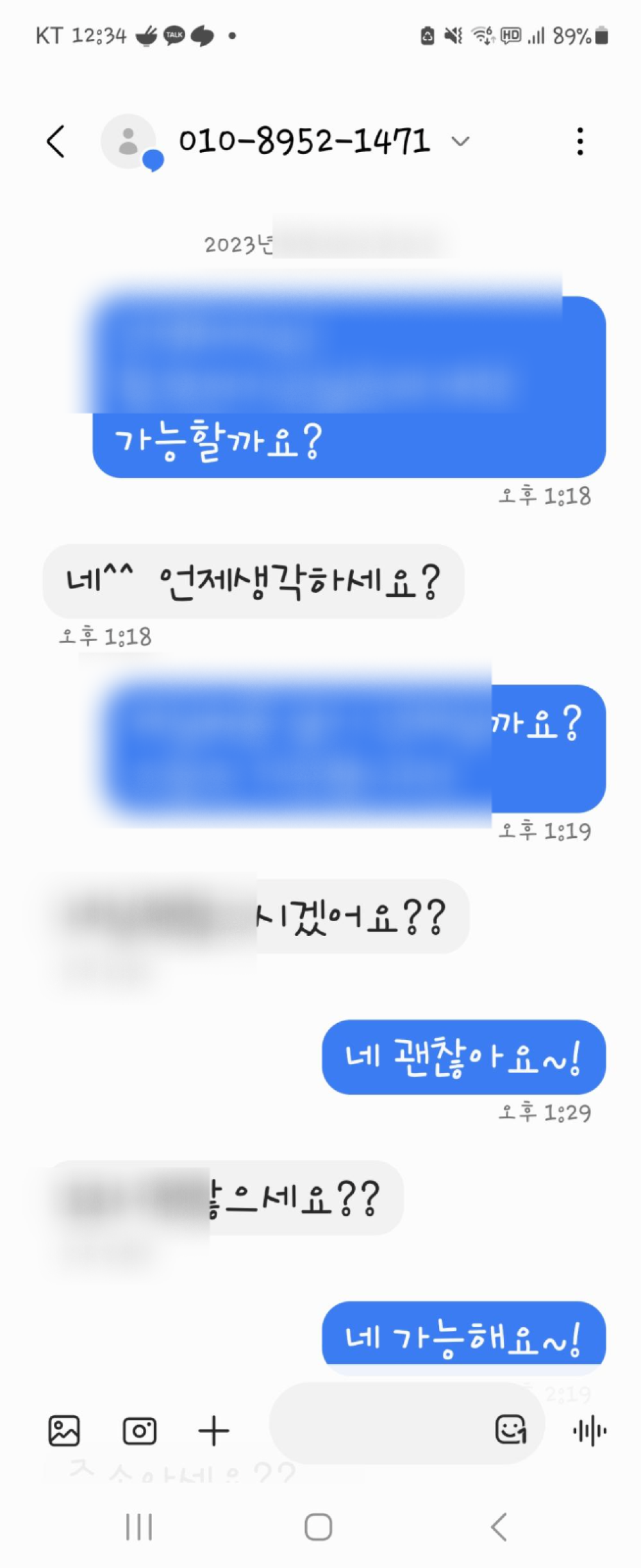Go back to the conversation list
The image size is (641, 1568).
point(56,141)
